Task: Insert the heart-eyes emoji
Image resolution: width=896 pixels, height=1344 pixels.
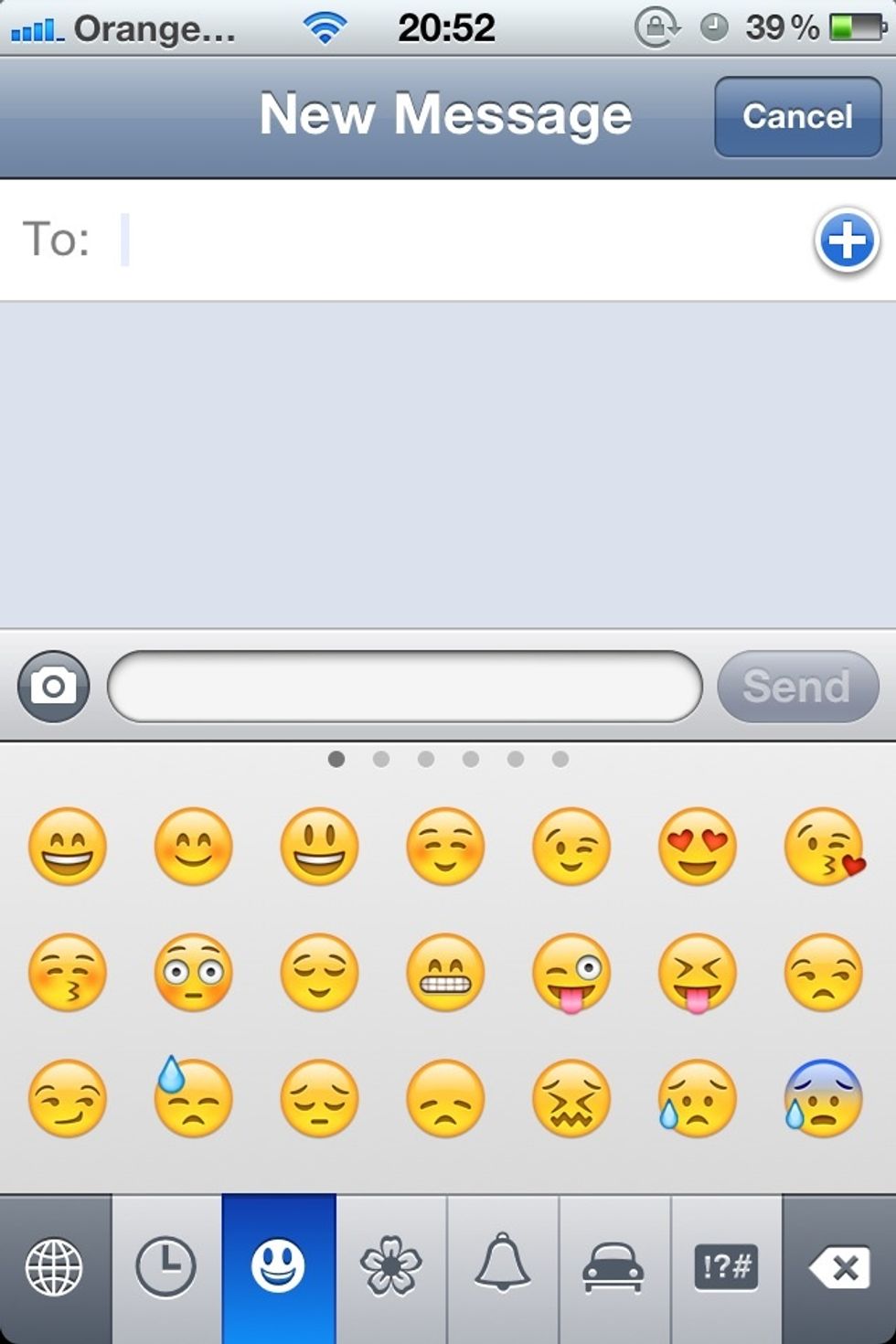Action: tap(697, 846)
